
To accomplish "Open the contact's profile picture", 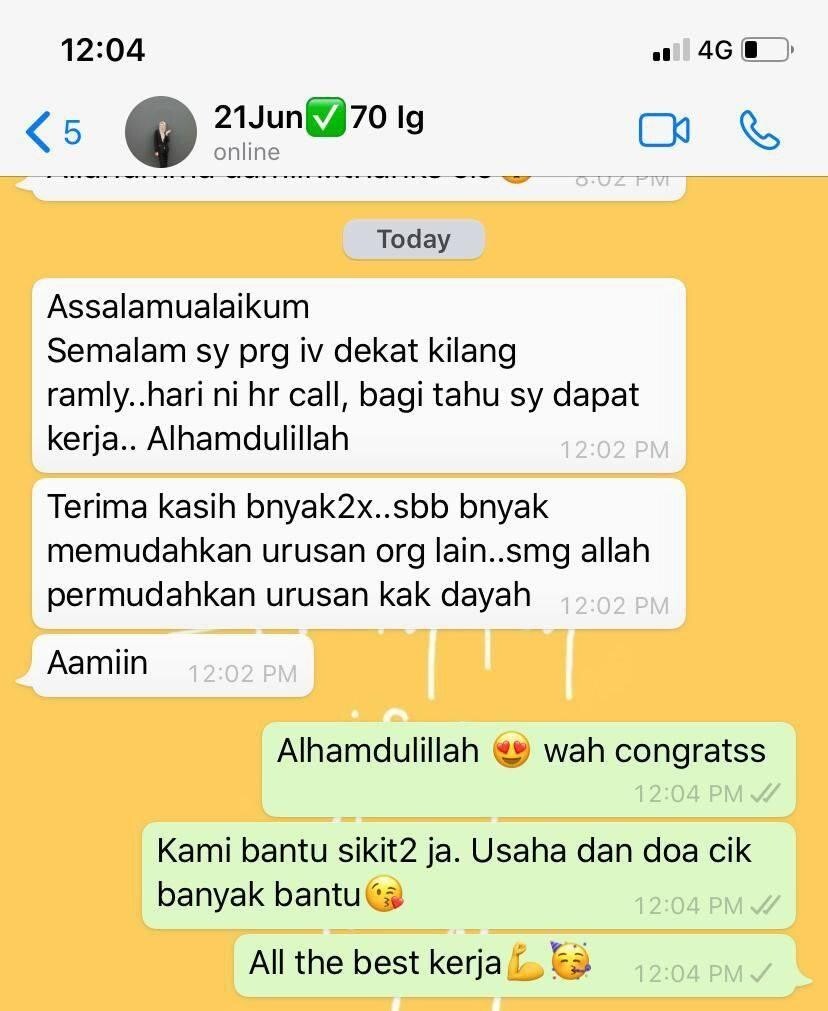I will click(x=160, y=132).
